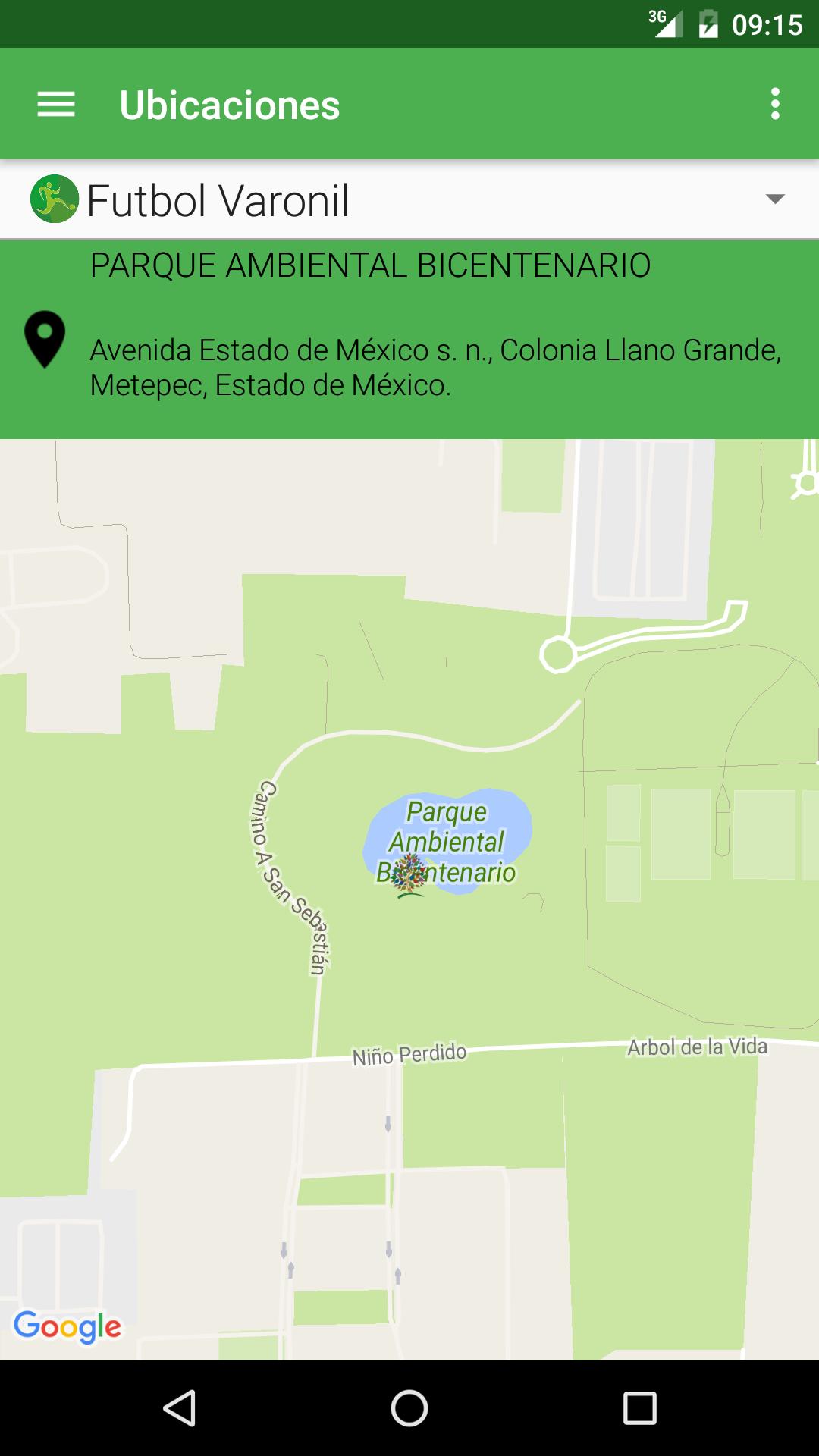819x1456 pixels.
Task: Select the Futbol Varonil soccer player icon
Action: click(52, 200)
